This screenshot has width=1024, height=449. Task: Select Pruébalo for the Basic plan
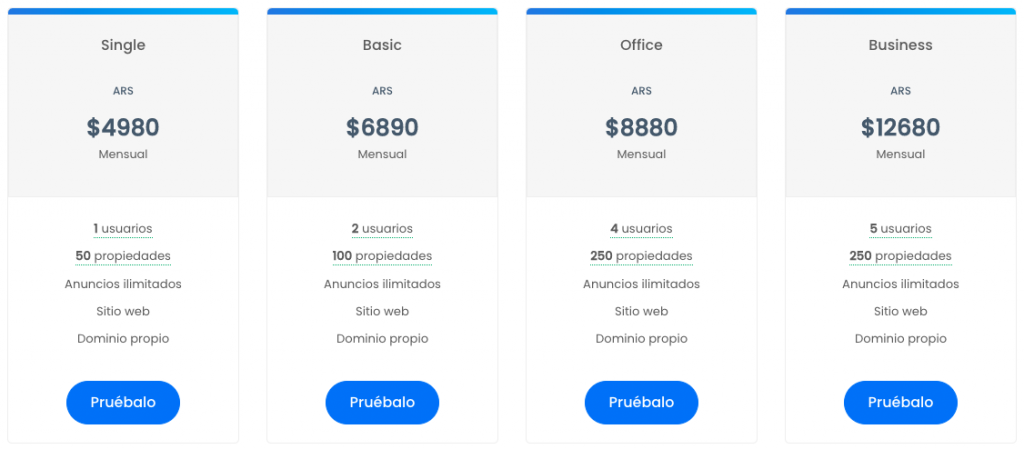[382, 402]
